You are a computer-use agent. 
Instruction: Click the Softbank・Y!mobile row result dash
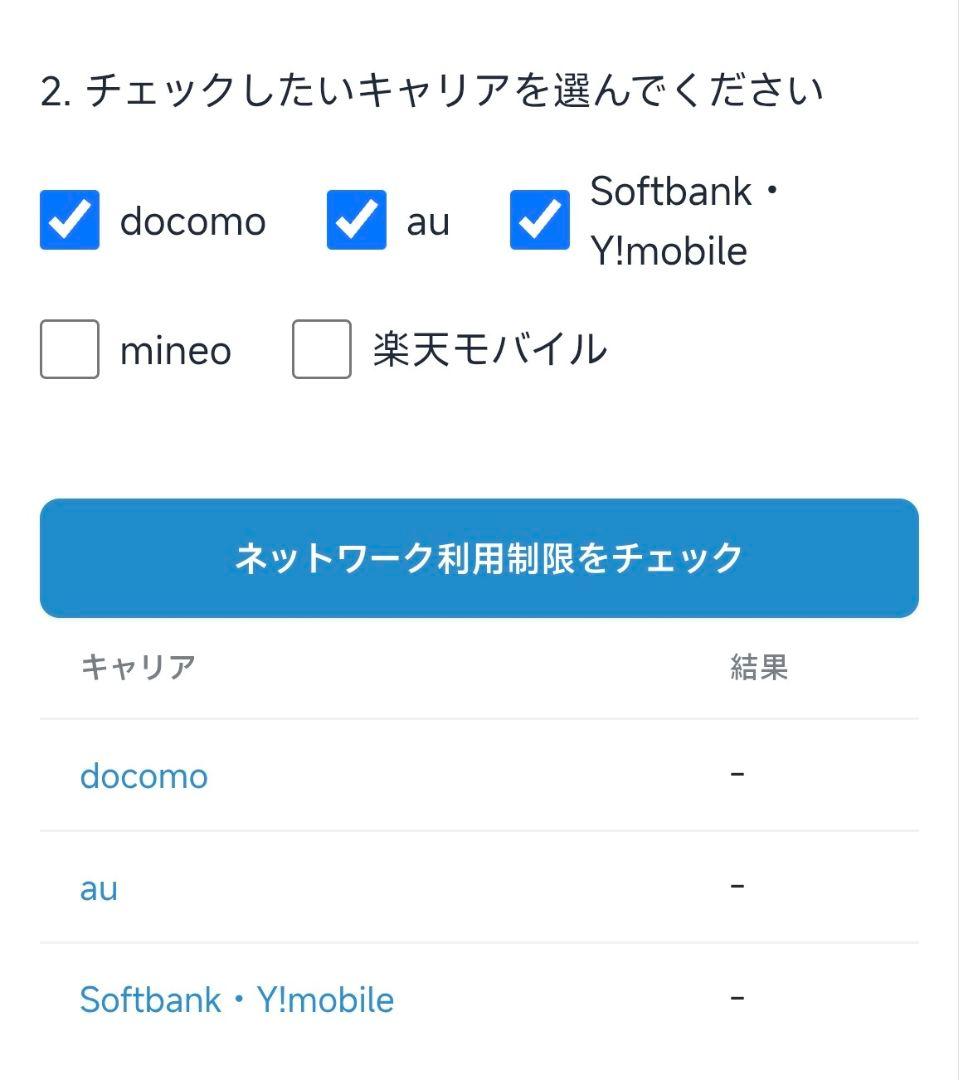pos(737,999)
